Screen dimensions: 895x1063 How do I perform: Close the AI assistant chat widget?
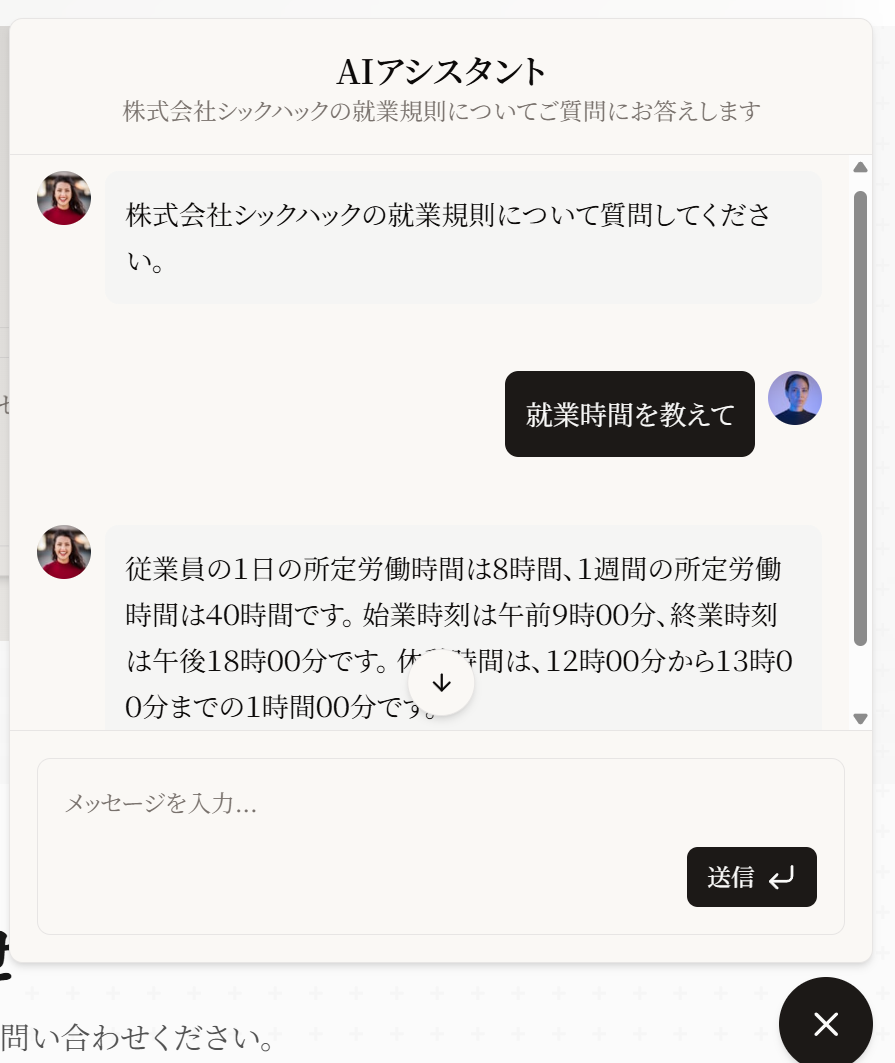(x=826, y=1023)
